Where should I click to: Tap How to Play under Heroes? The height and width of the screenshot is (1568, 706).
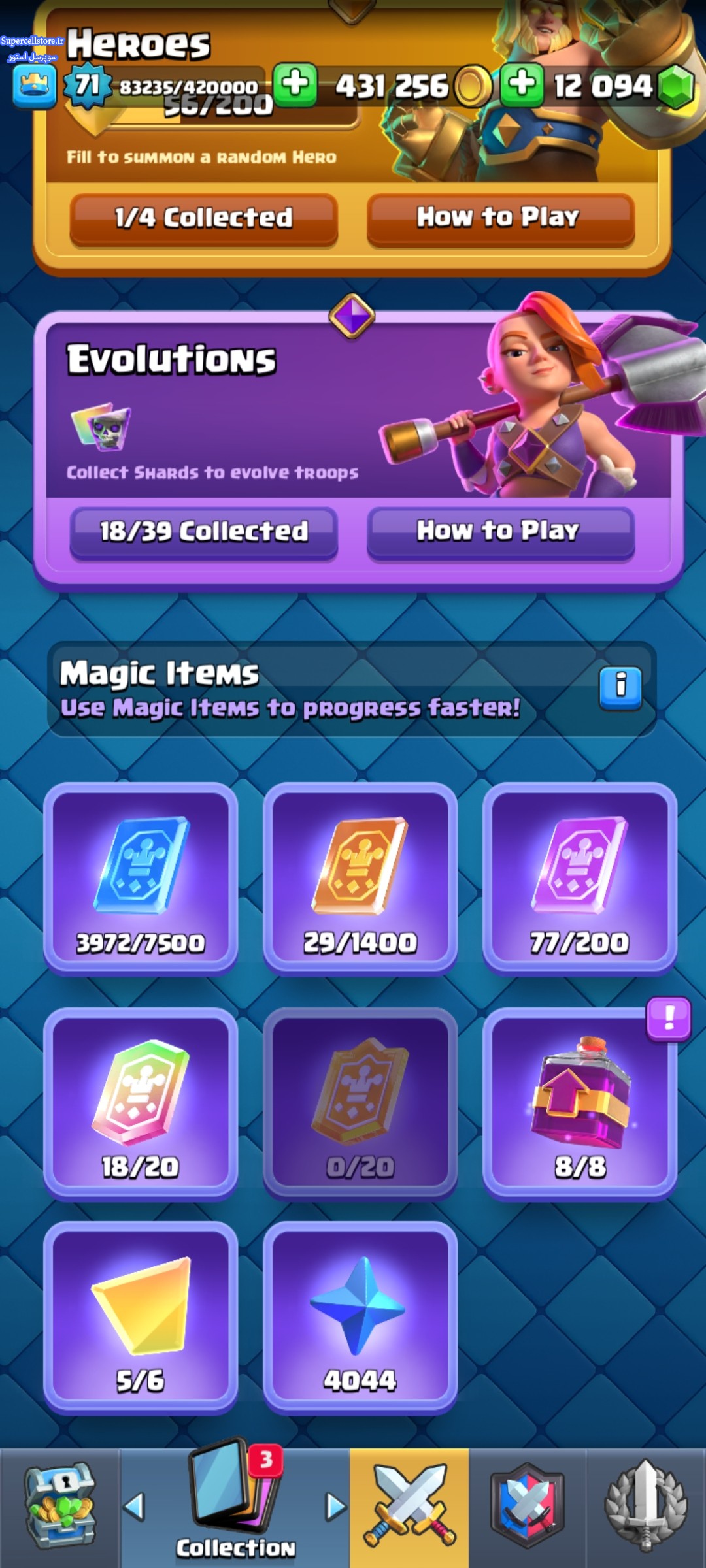(x=500, y=218)
